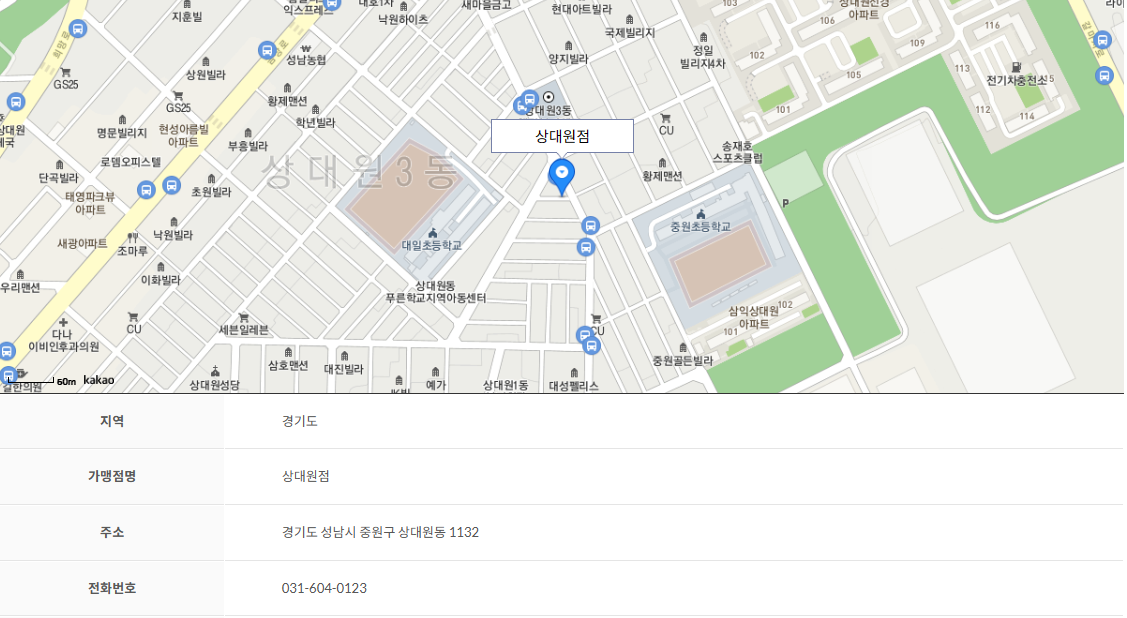
Task: Tap the 상대원점 label above the marker
Action: (562, 136)
